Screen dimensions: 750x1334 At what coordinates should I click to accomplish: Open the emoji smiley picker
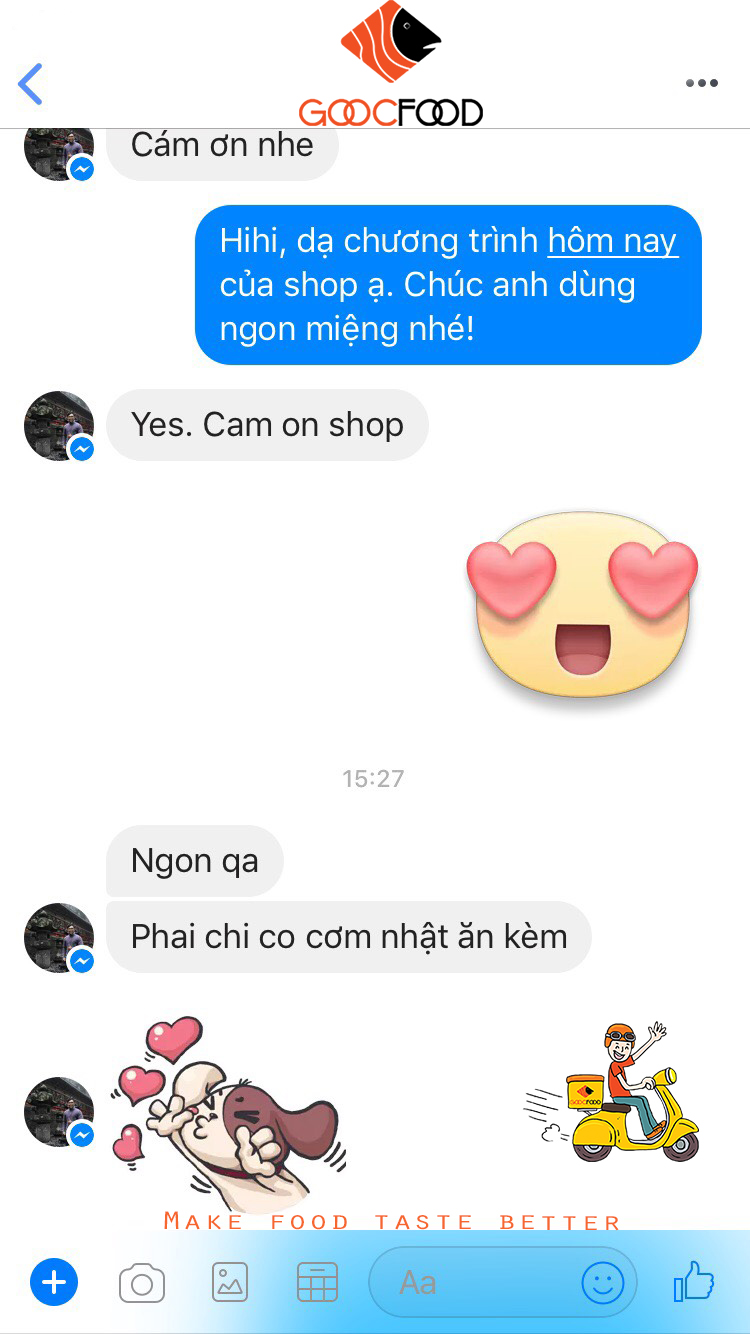tap(603, 1283)
